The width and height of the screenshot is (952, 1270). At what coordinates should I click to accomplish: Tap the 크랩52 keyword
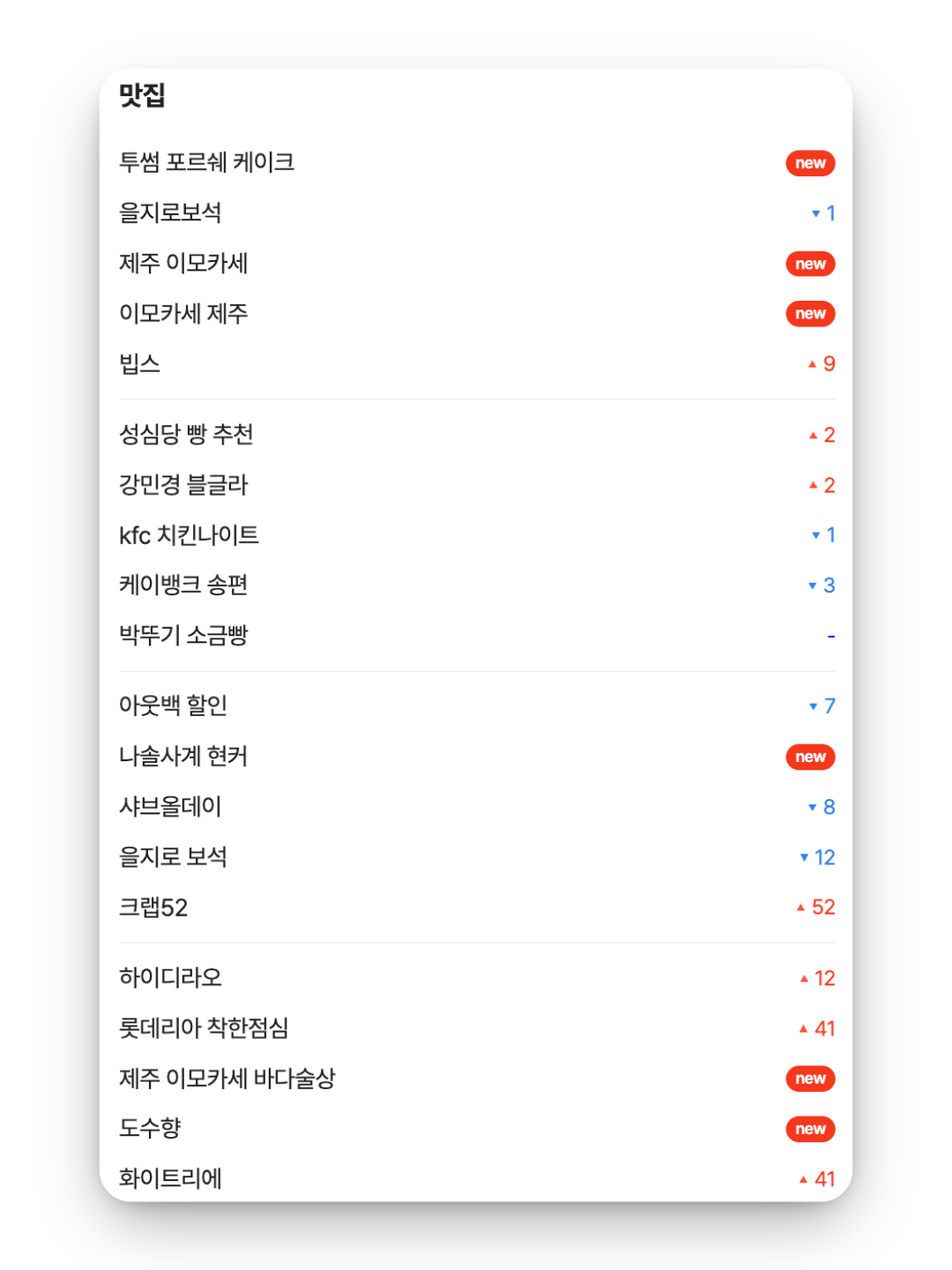pyautogui.click(x=153, y=907)
